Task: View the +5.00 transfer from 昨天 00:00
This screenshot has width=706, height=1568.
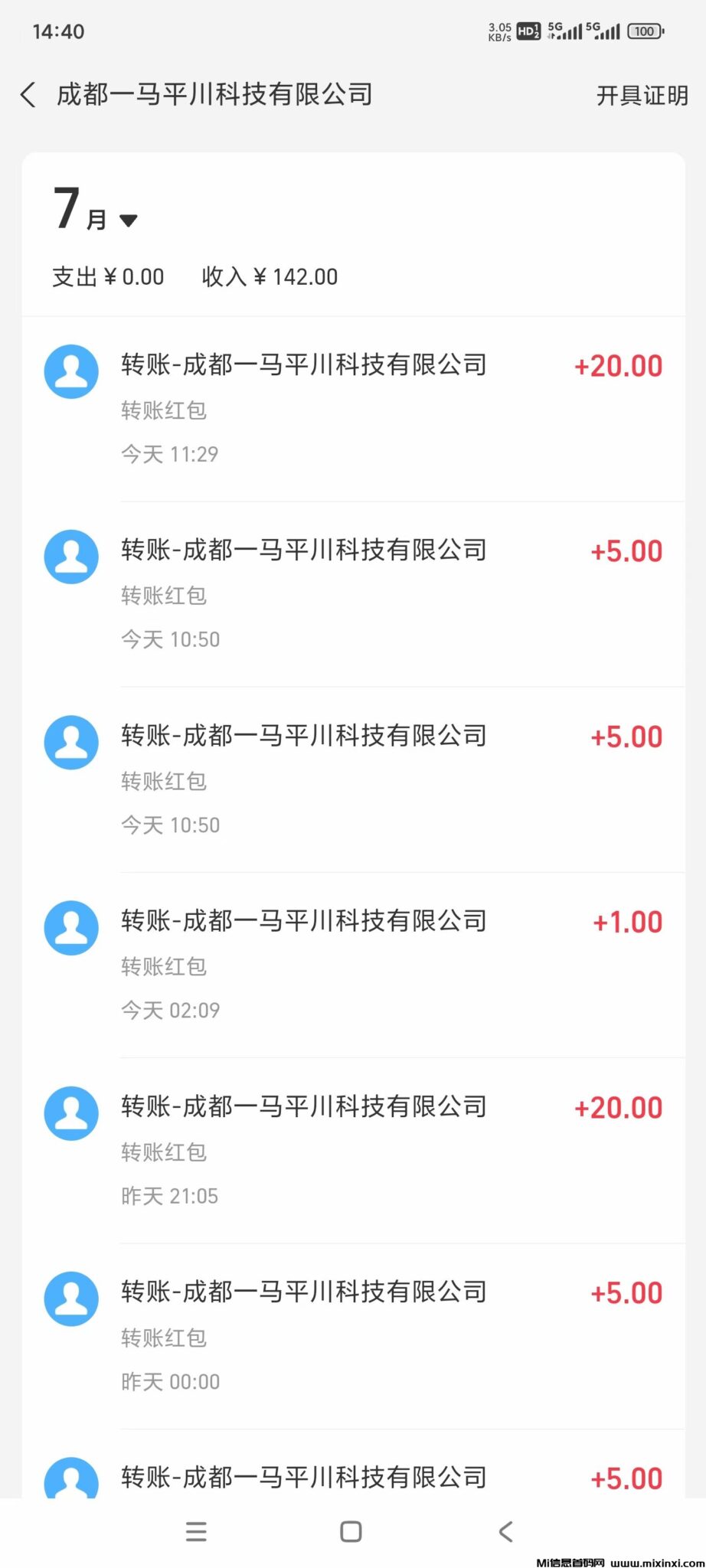Action: pos(352,1335)
